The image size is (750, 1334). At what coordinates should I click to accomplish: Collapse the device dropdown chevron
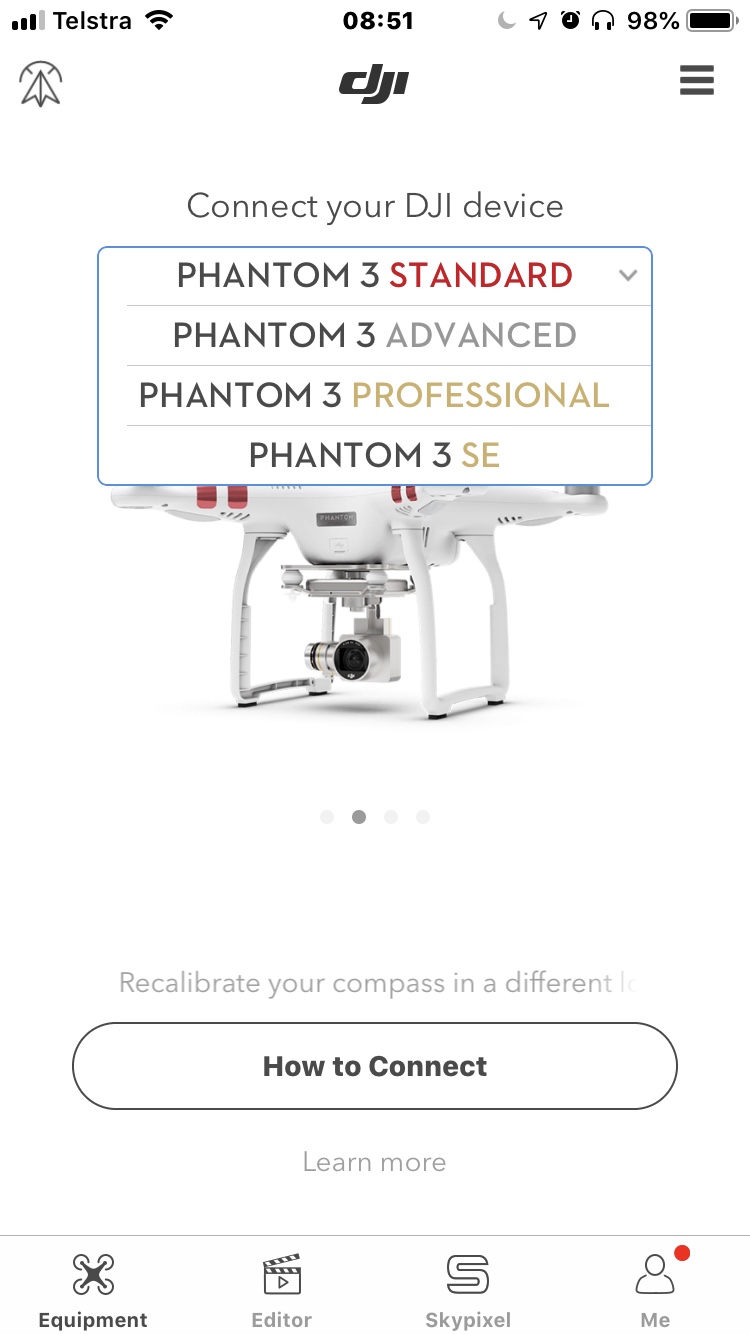tap(628, 275)
